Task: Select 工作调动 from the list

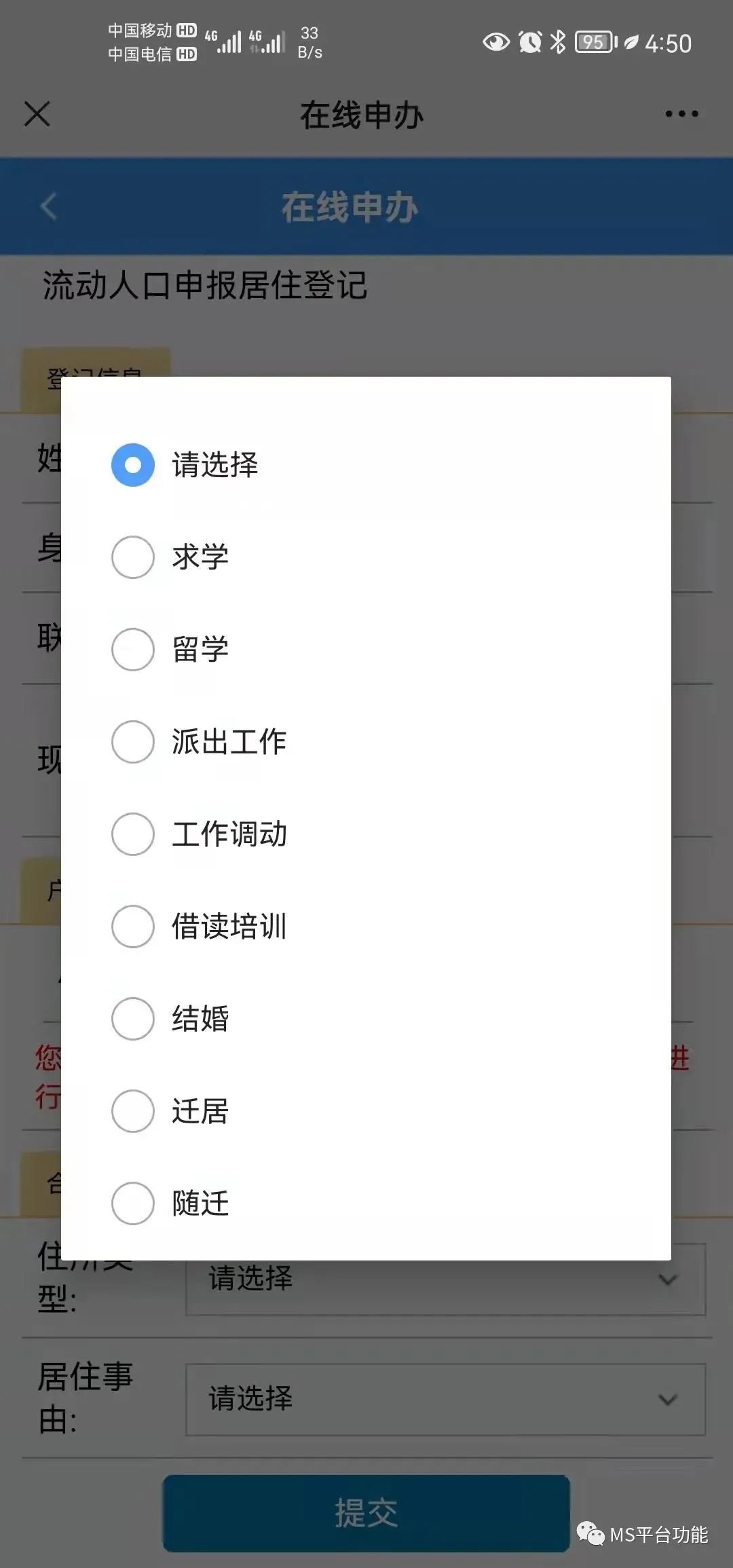Action: coord(133,834)
